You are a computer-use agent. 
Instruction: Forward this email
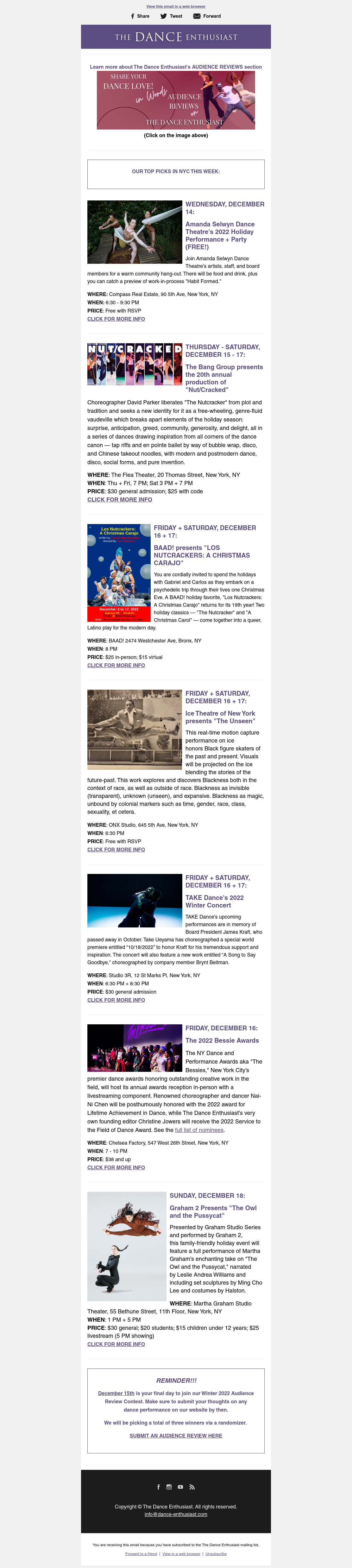click(x=207, y=16)
